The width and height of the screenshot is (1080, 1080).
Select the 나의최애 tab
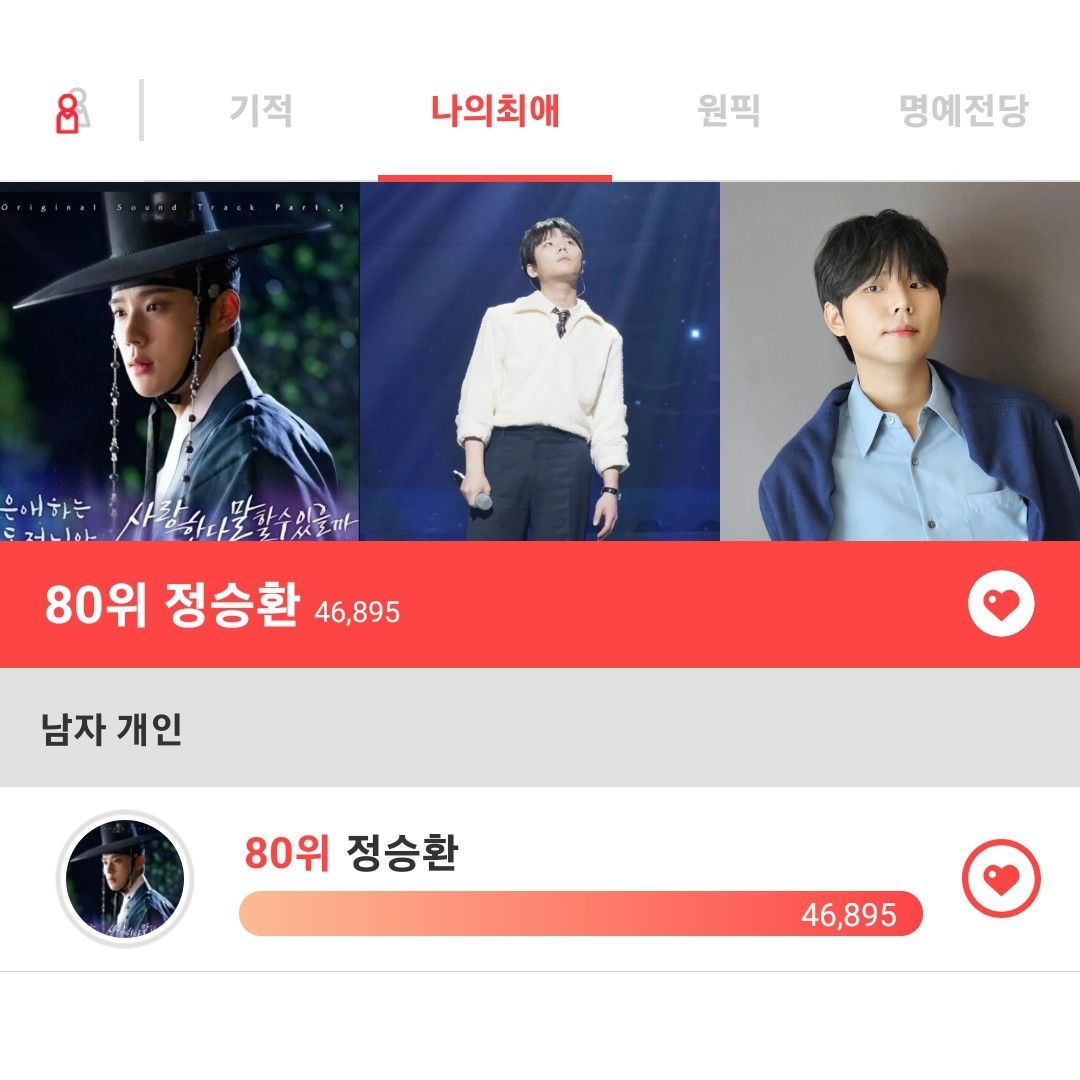(495, 110)
